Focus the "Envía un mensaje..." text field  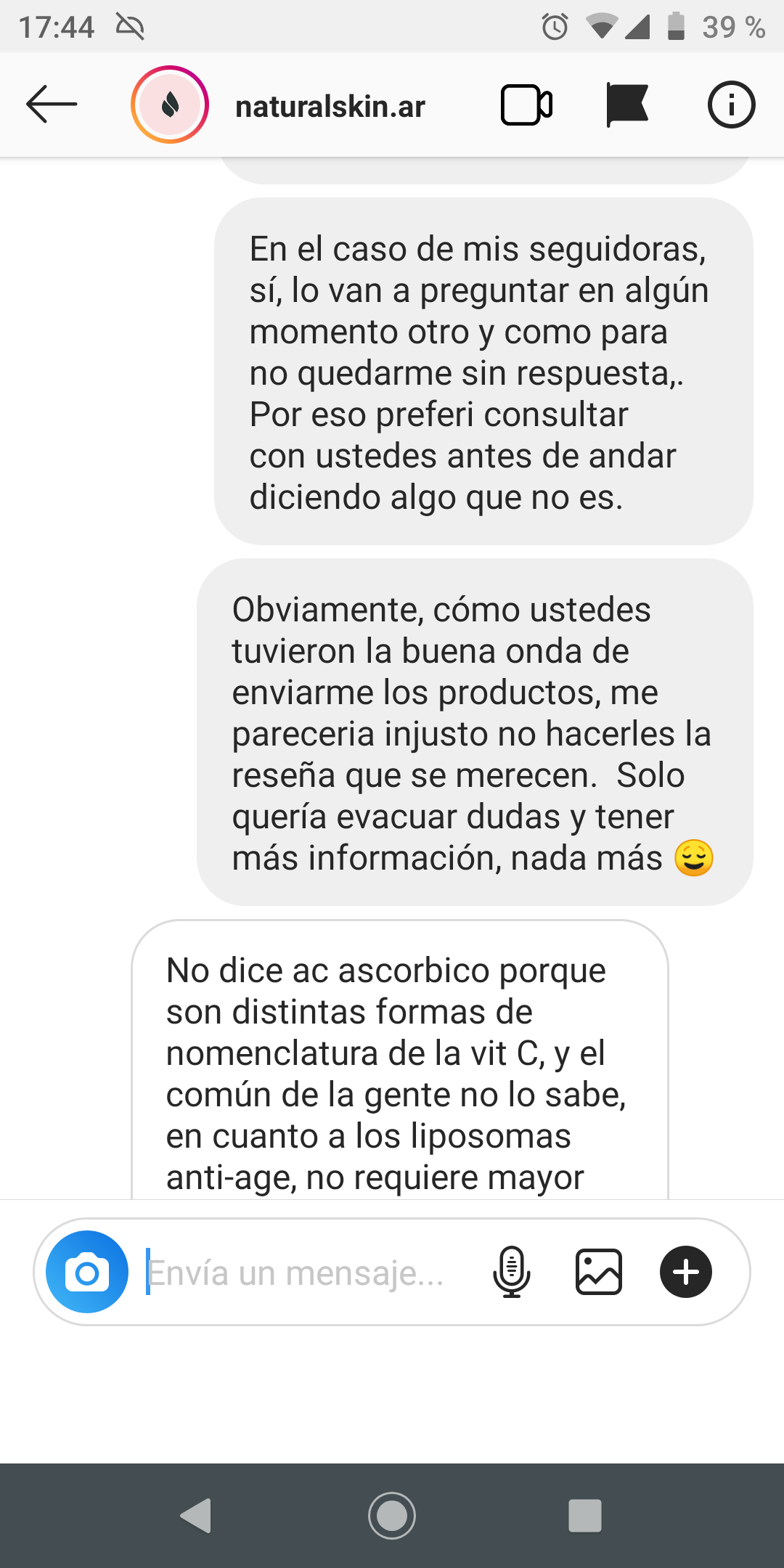tap(305, 1272)
